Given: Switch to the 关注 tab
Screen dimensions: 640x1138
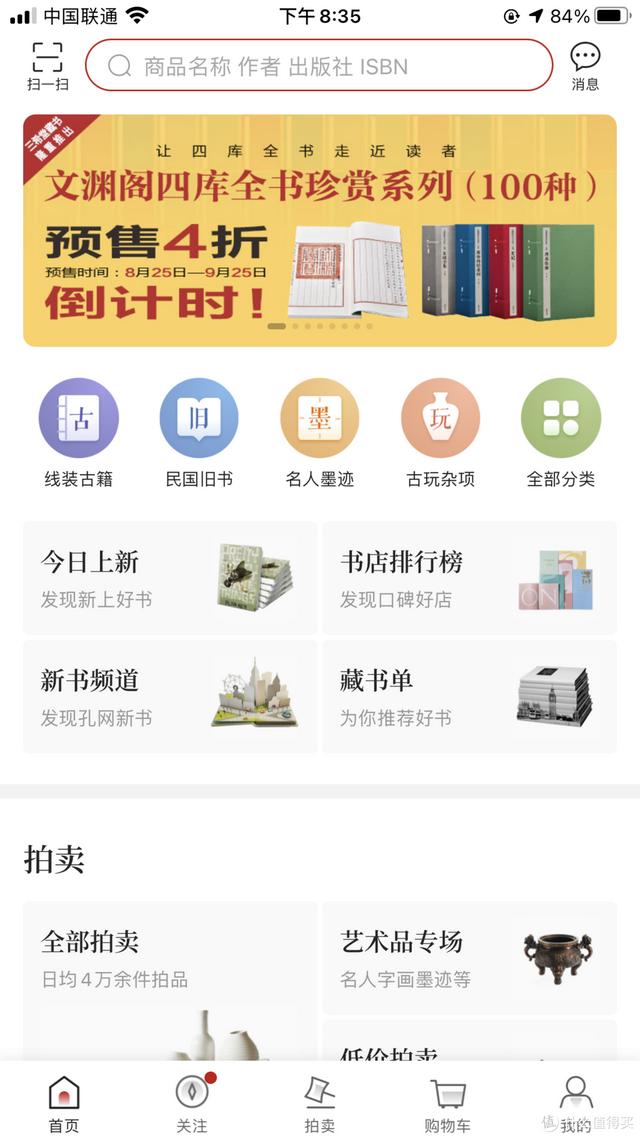Looking at the screenshot, I should click(x=192, y=1103).
